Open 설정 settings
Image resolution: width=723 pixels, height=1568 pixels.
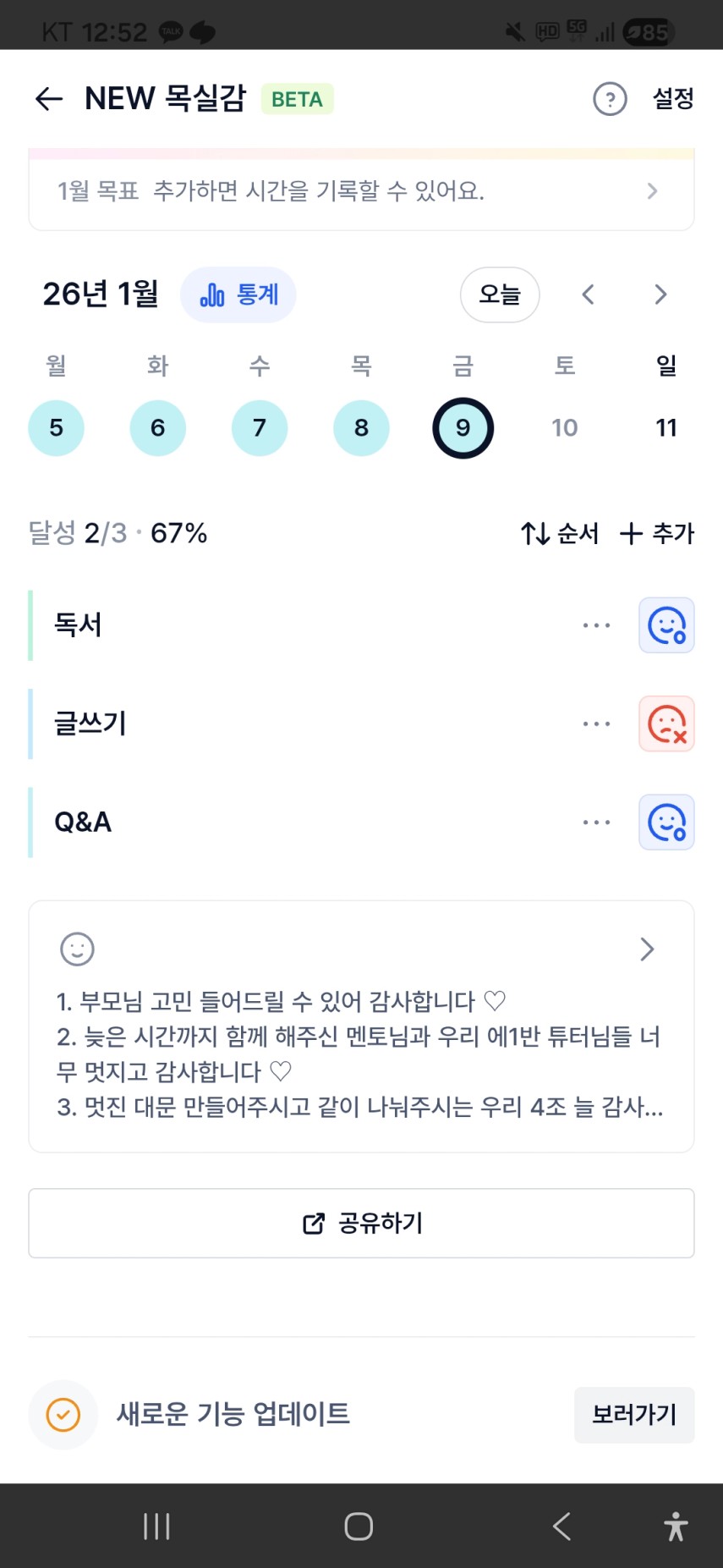pyautogui.click(x=673, y=99)
